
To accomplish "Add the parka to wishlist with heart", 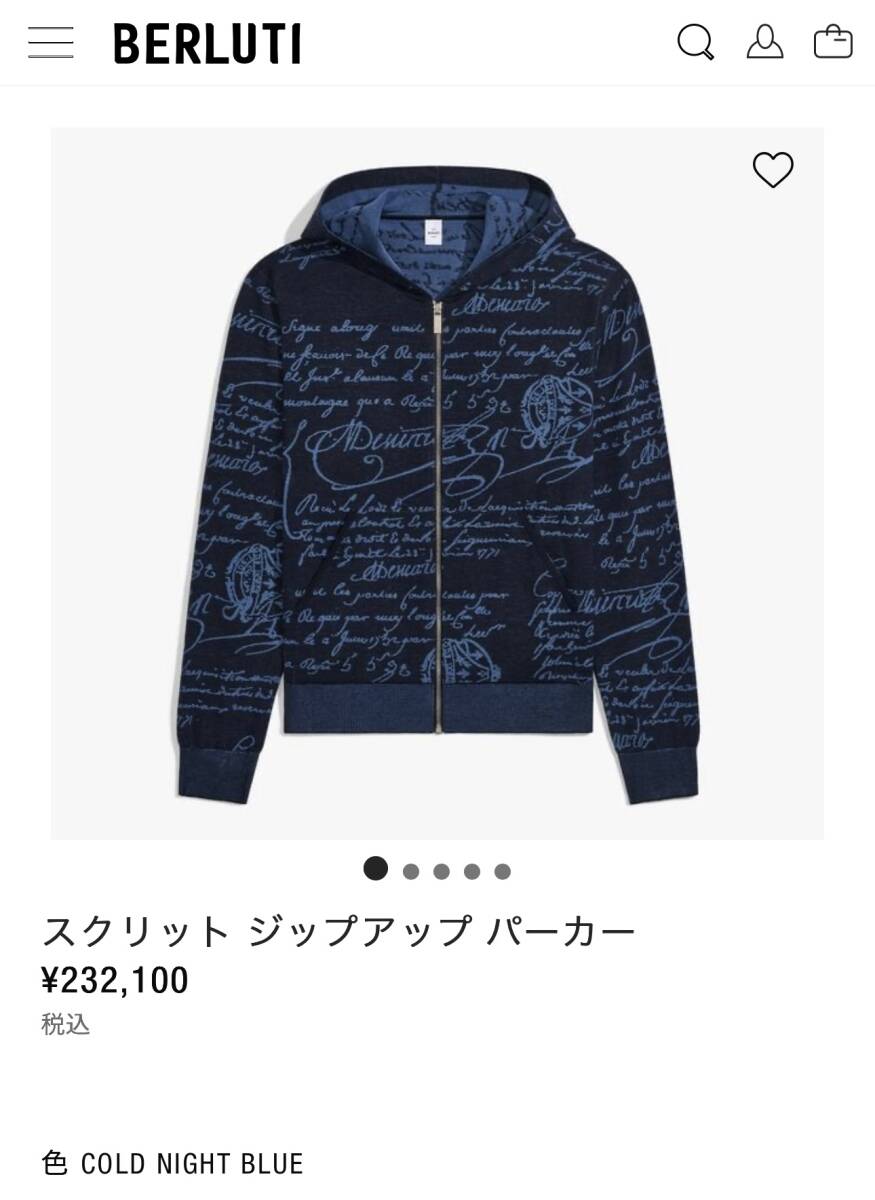I will pyautogui.click(x=772, y=170).
